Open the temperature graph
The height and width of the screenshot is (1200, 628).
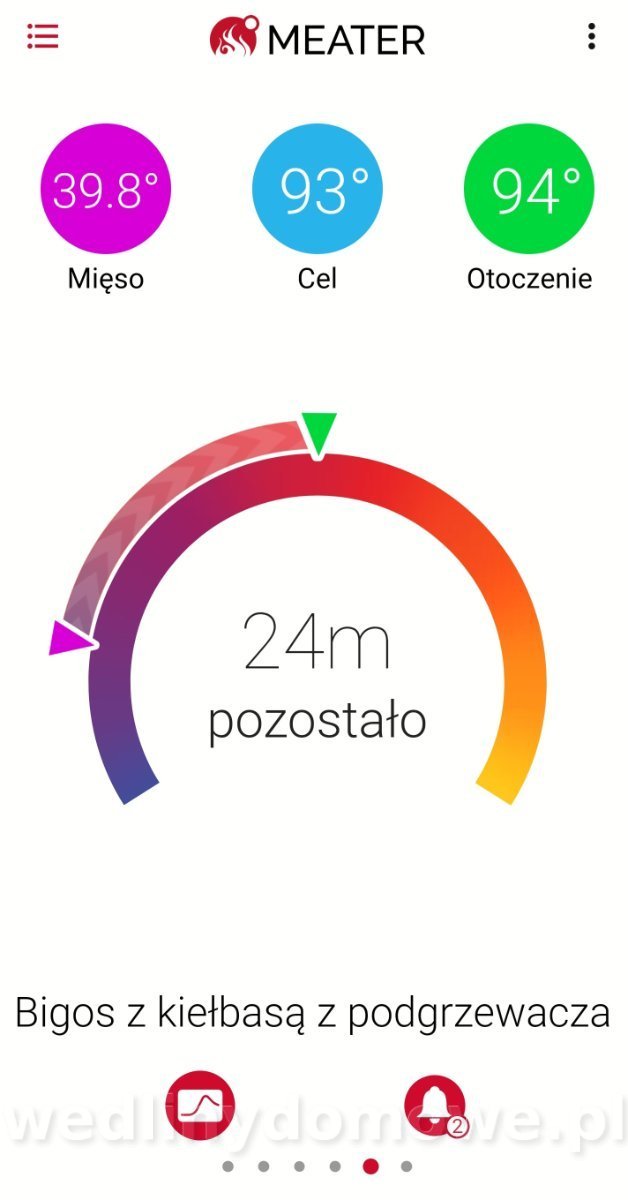point(200,1104)
